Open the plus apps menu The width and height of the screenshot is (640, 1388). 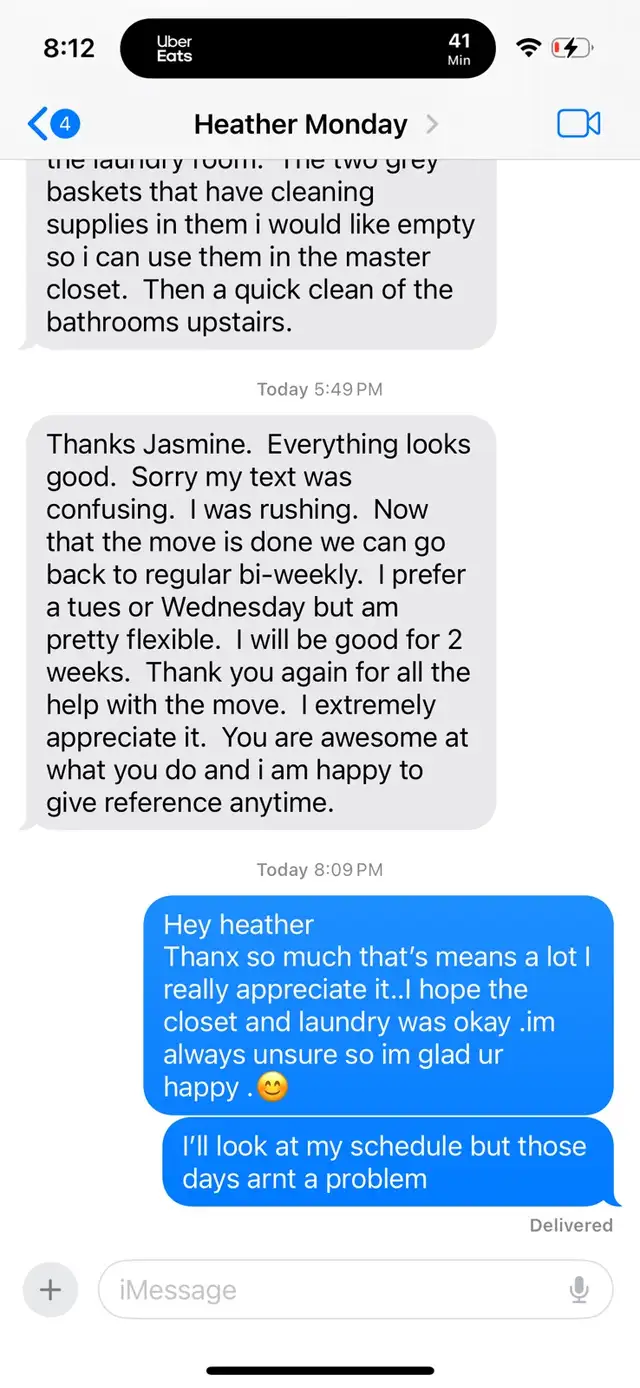click(50, 1289)
